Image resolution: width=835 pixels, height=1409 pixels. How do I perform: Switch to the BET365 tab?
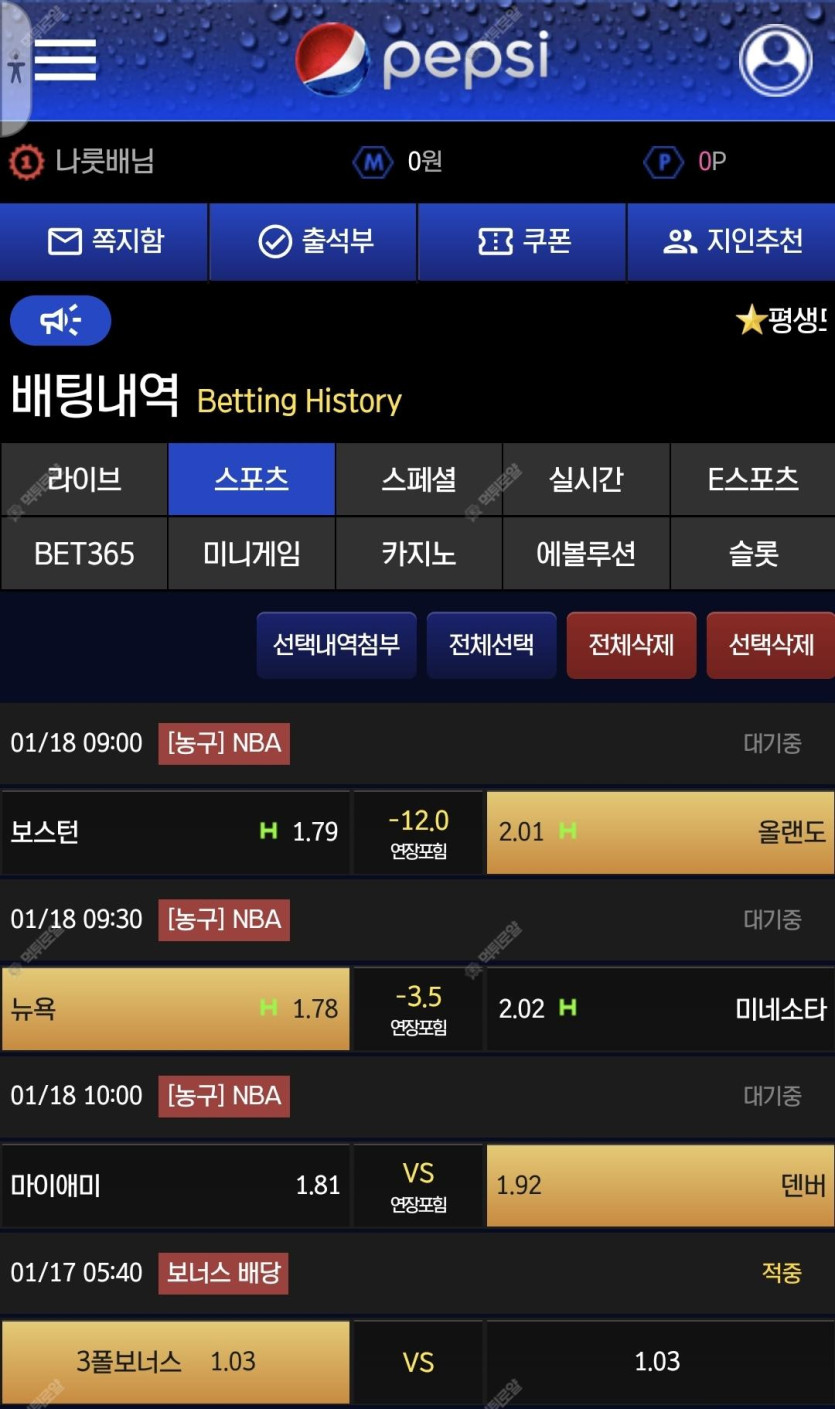(x=84, y=553)
